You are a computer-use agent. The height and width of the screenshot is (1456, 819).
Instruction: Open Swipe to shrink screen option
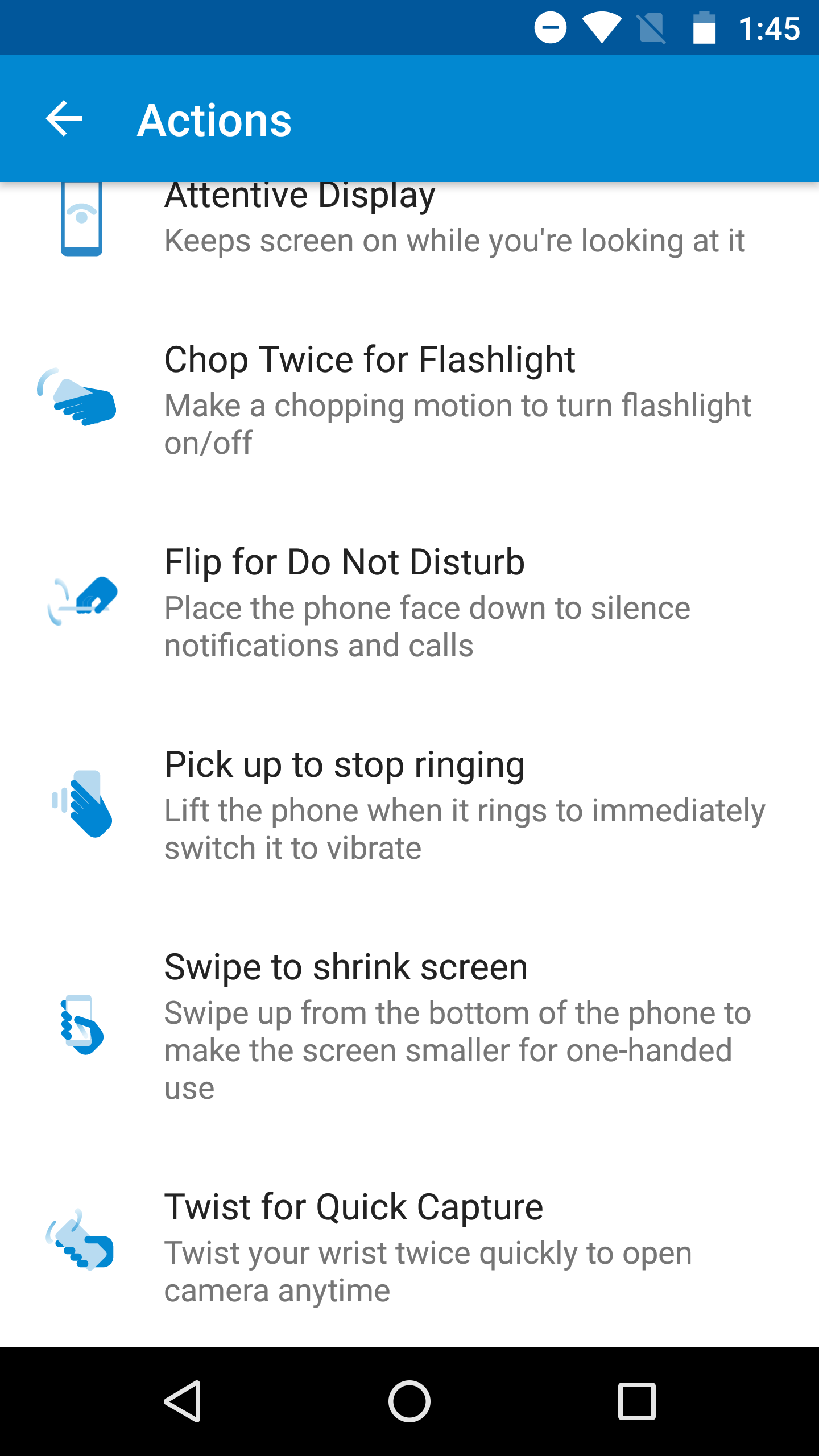[409, 1027]
